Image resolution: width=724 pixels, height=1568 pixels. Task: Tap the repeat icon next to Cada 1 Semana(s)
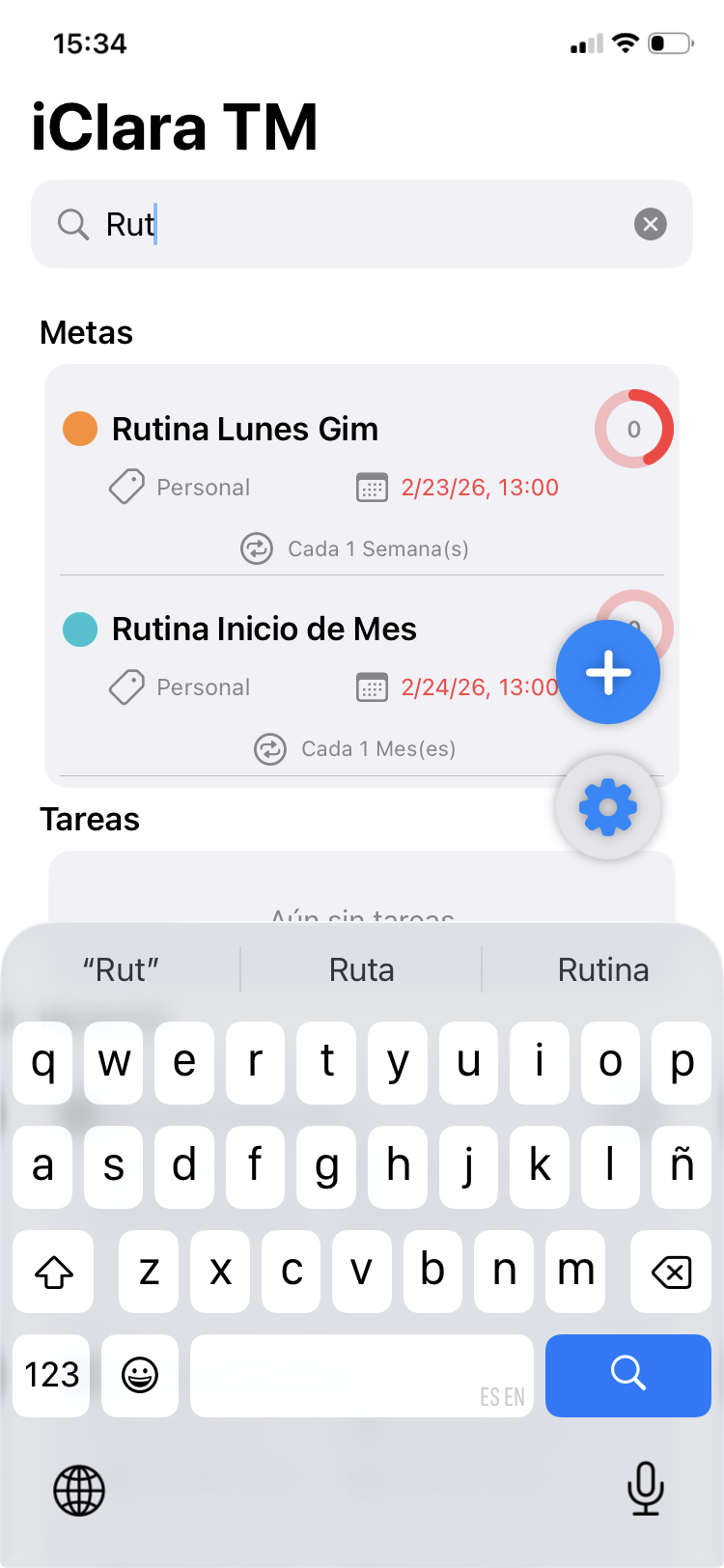tap(256, 548)
